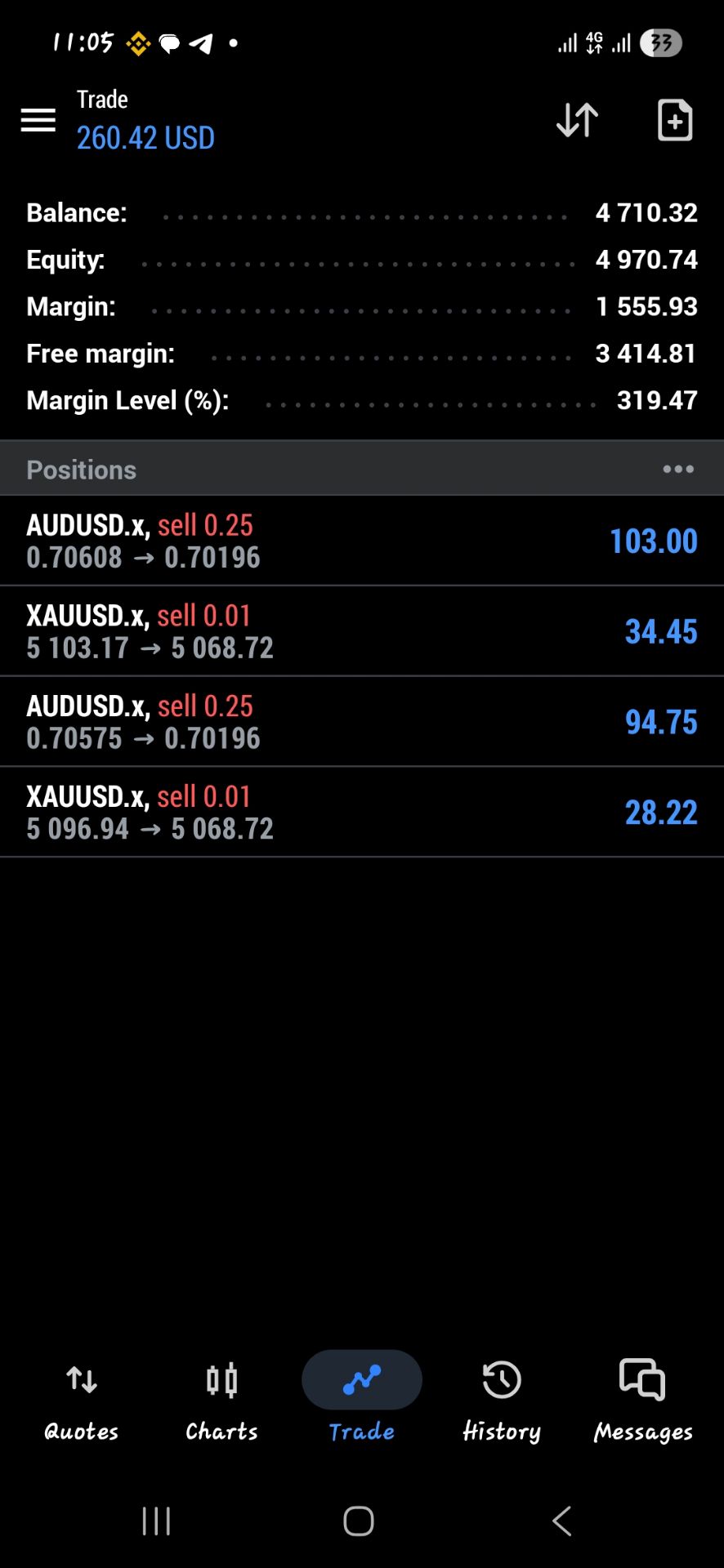Viewport: 724px width, 1568px height.
Task: Open the hamburger drawer menu
Action: point(38,121)
